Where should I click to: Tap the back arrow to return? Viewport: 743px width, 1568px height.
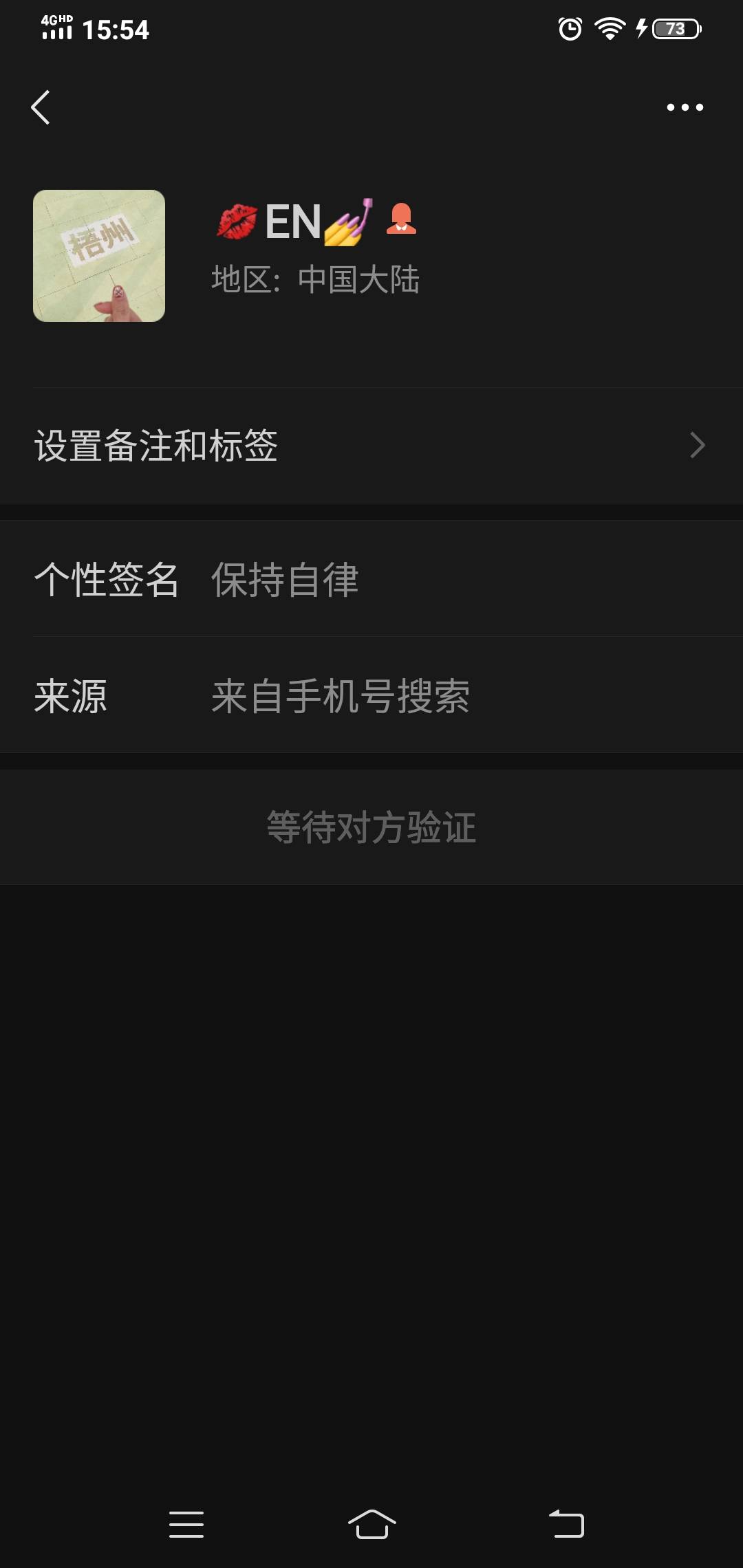point(39,107)
